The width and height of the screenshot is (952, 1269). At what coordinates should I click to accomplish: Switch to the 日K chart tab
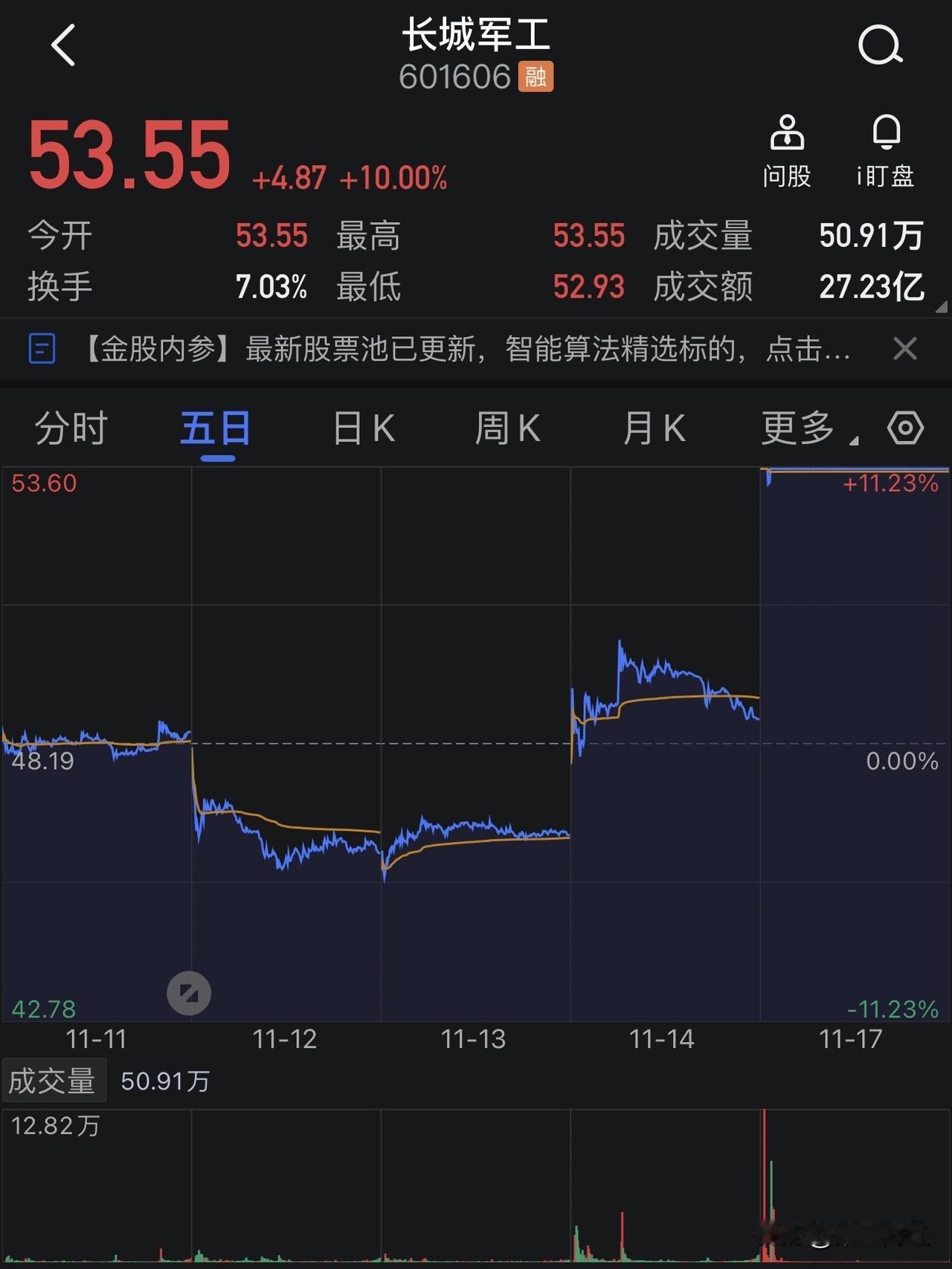(x=364, y=428)
